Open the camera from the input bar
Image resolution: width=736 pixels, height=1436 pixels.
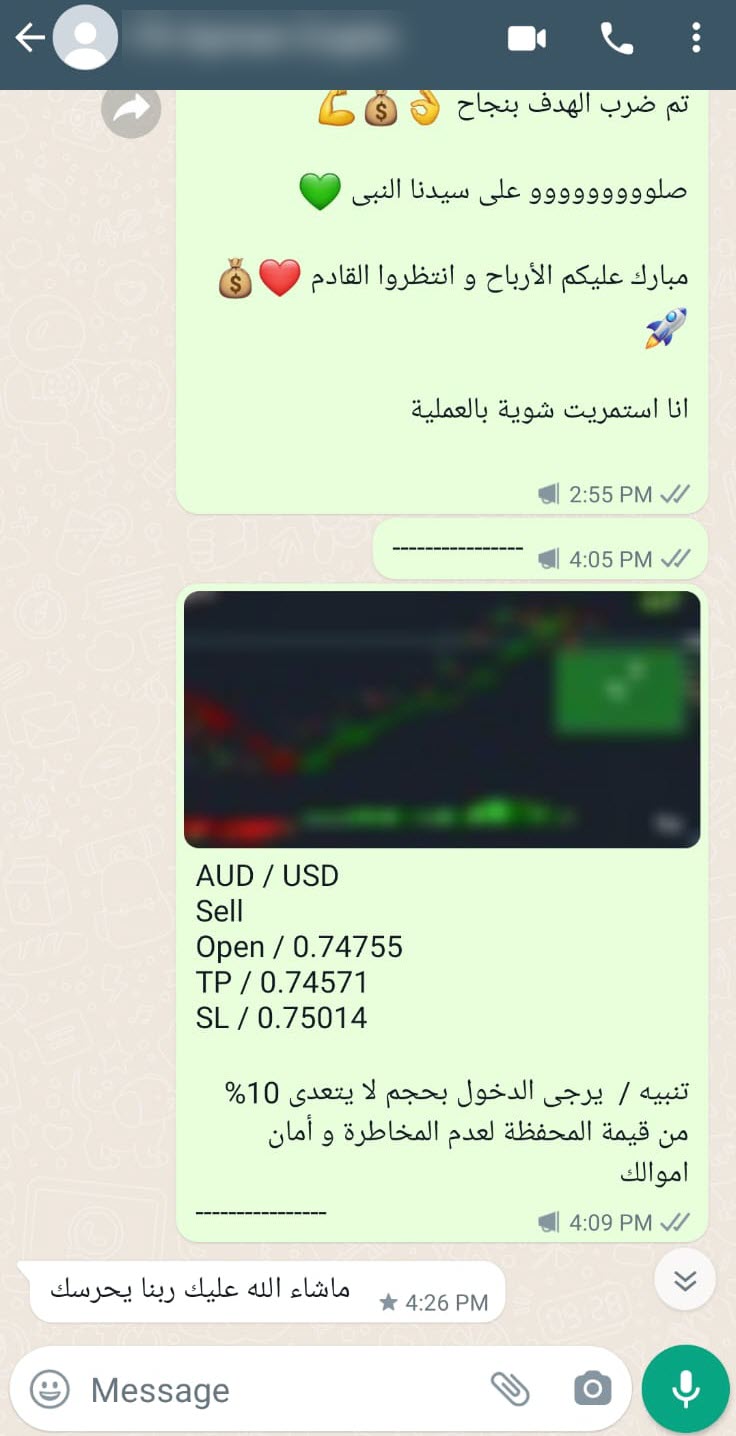[592, 1389]
